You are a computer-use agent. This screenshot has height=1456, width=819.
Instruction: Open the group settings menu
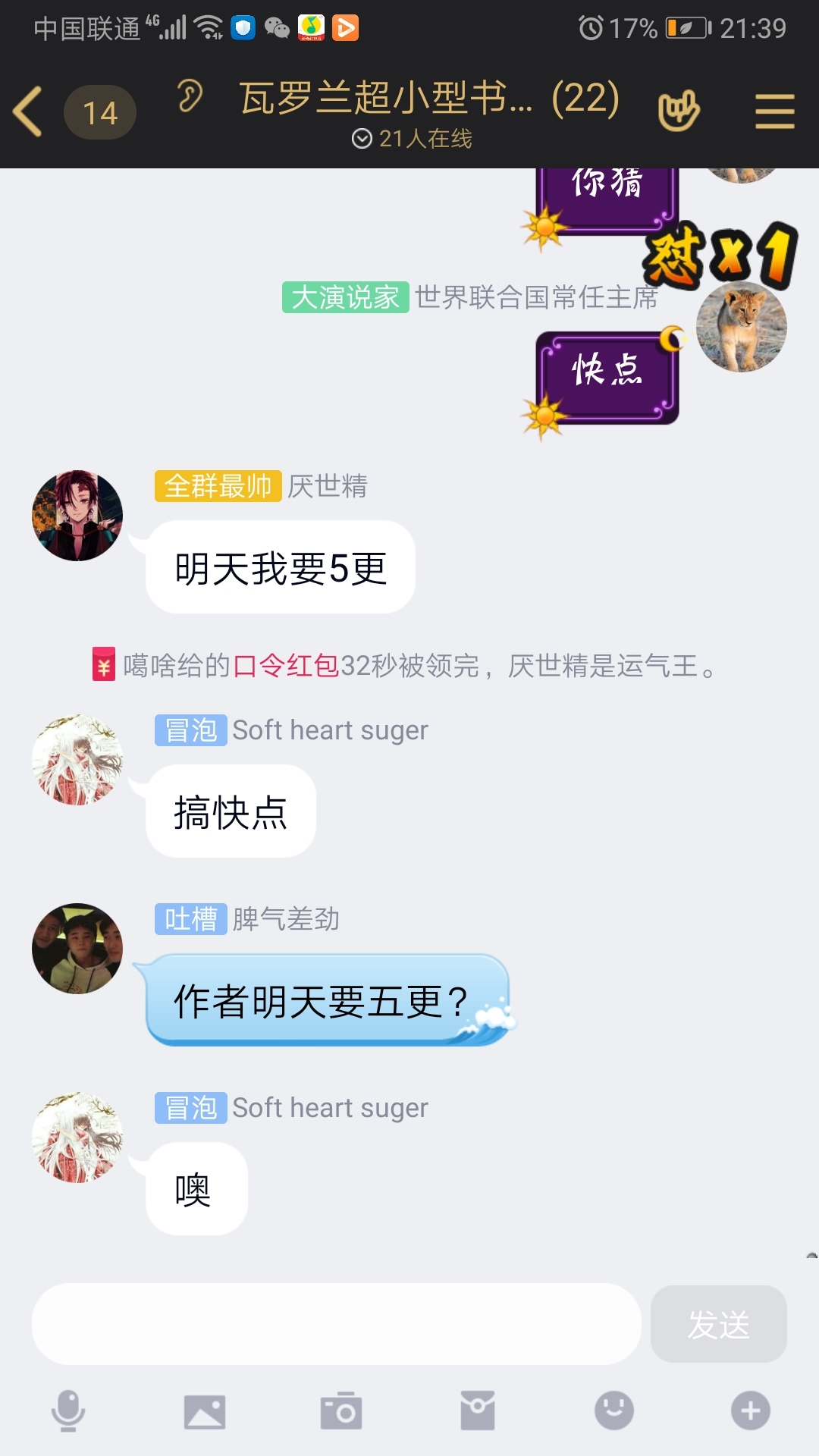(x=774, y=112)
